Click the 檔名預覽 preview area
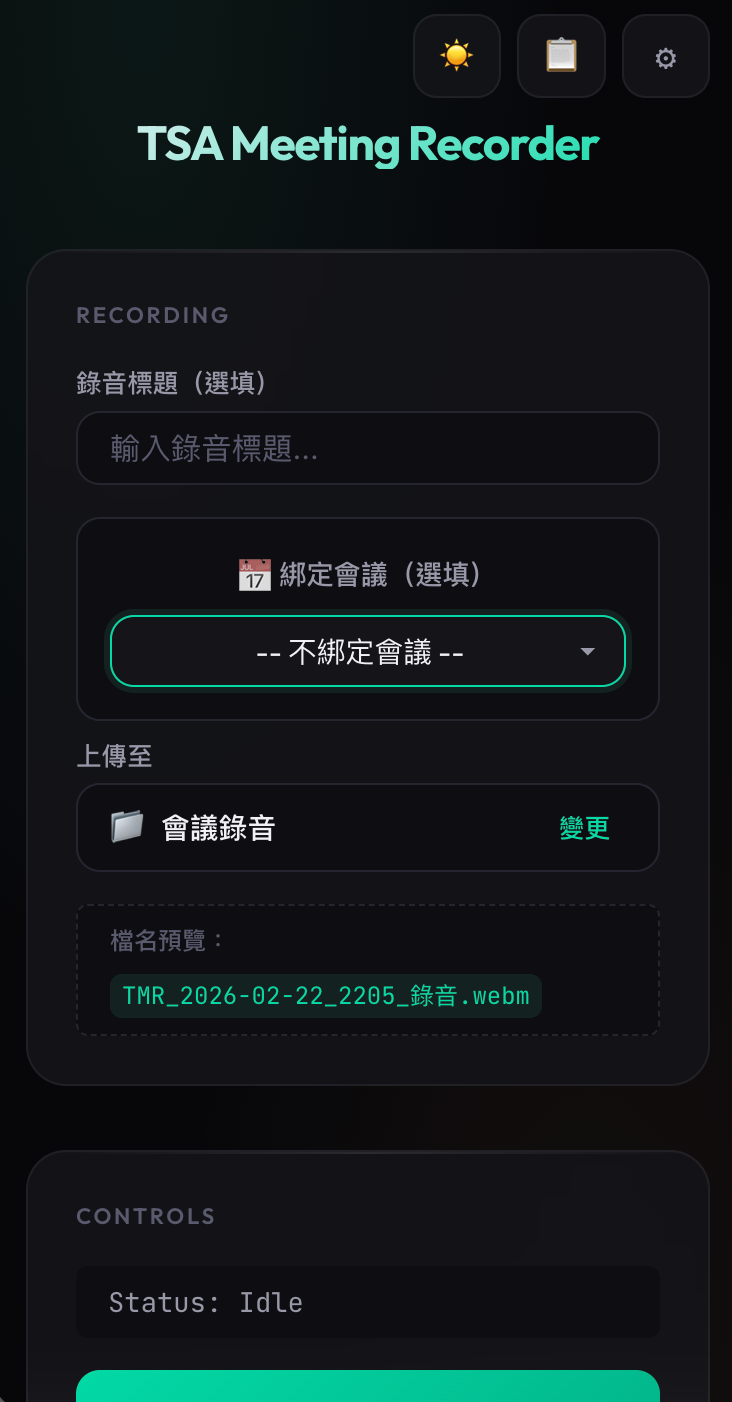The height and width of the screenshot is (1402, 732). [367, 969]
